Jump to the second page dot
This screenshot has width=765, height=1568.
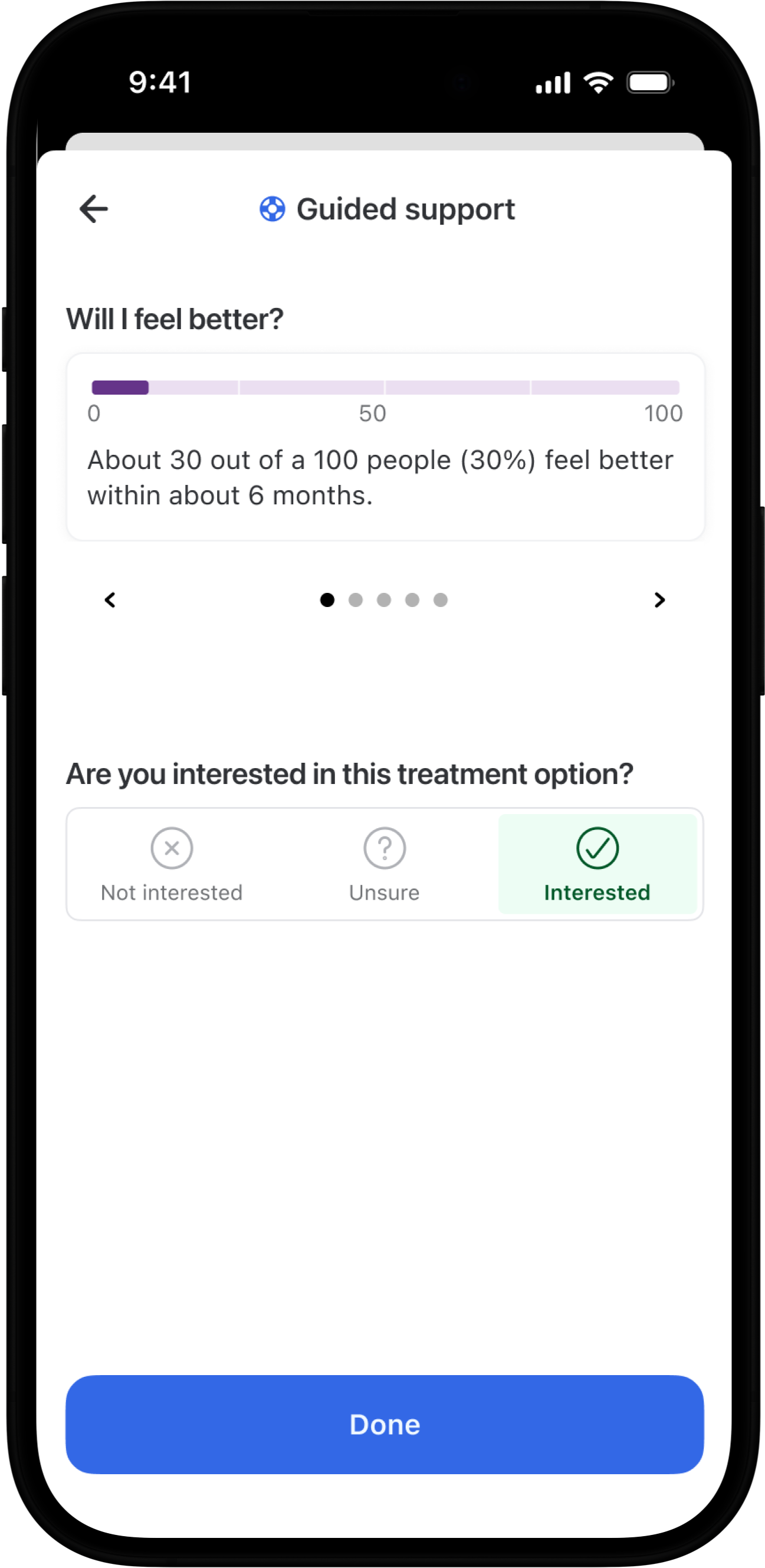pyautogui.click(x=356, y=600)
